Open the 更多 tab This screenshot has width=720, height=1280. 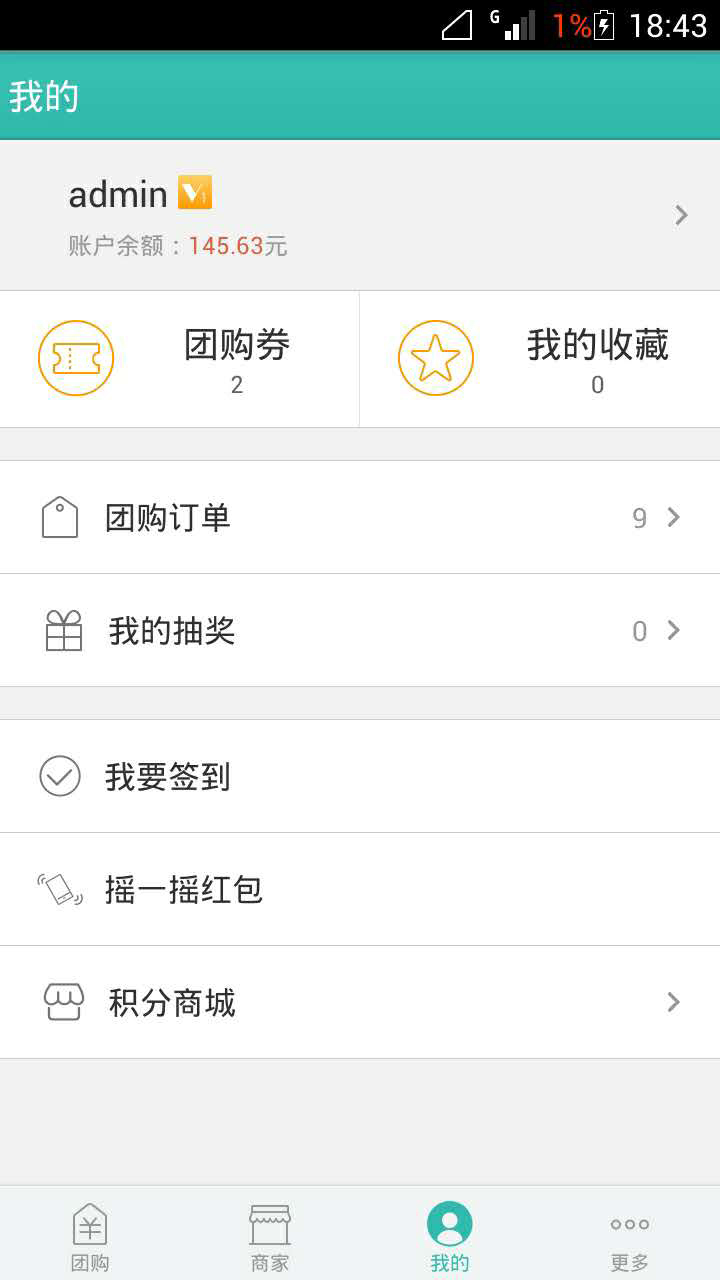[x=630, y=1236]
